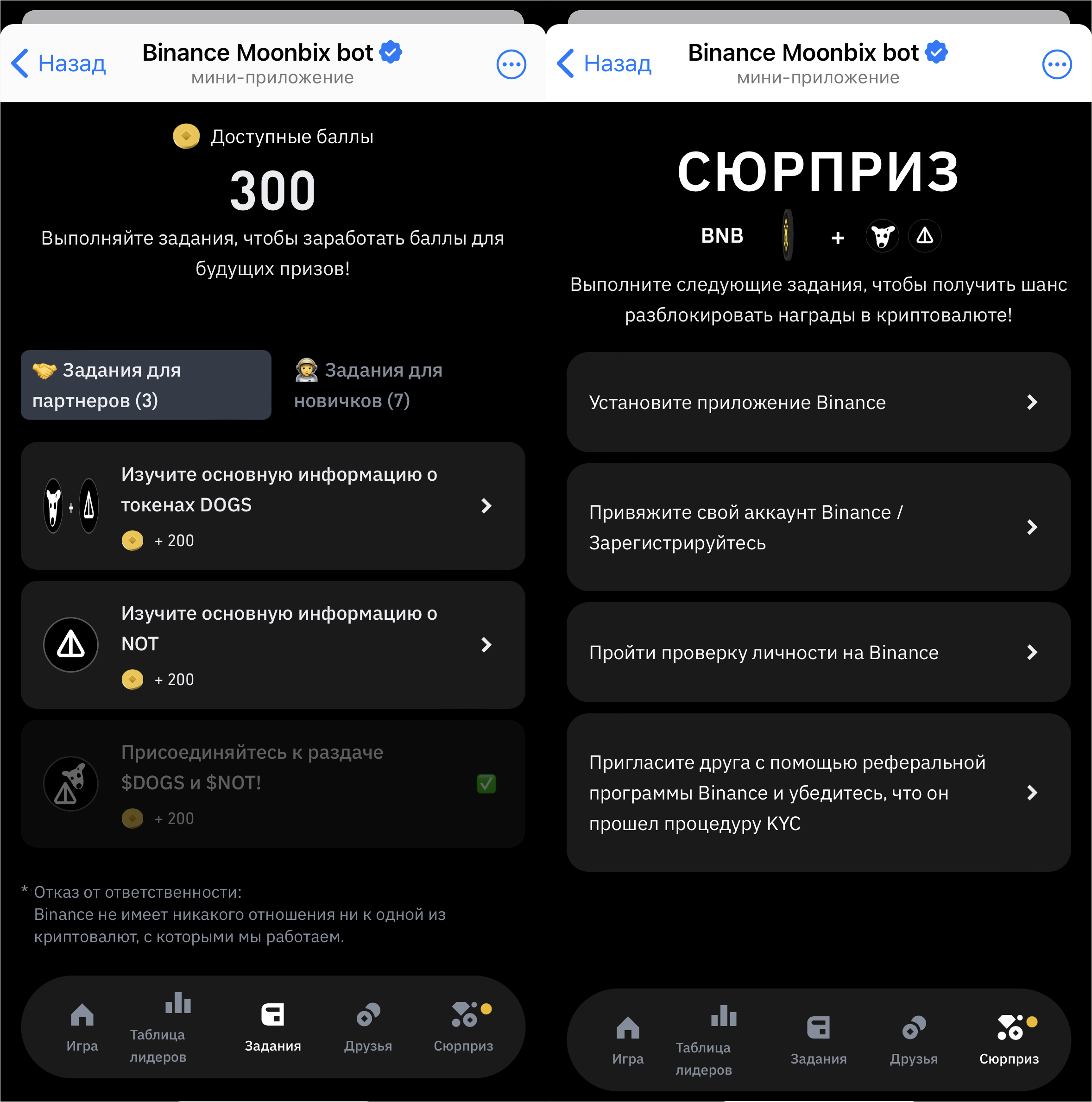Switch to the Задания для новичков (7) tab
1092x1102 pixels.
tap(397, 385)
